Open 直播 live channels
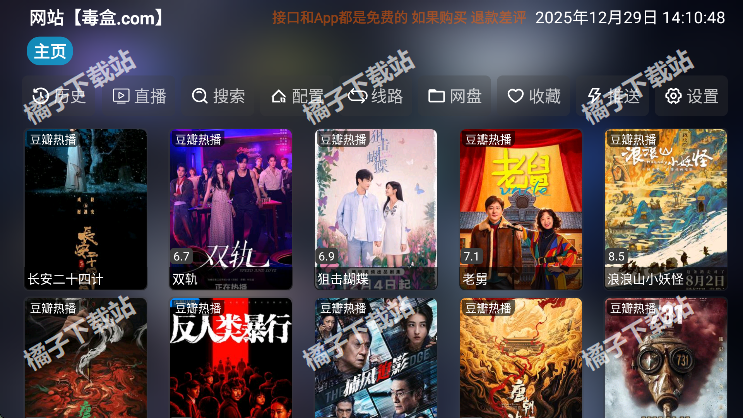The image size is (743, 418). (139, 96)
